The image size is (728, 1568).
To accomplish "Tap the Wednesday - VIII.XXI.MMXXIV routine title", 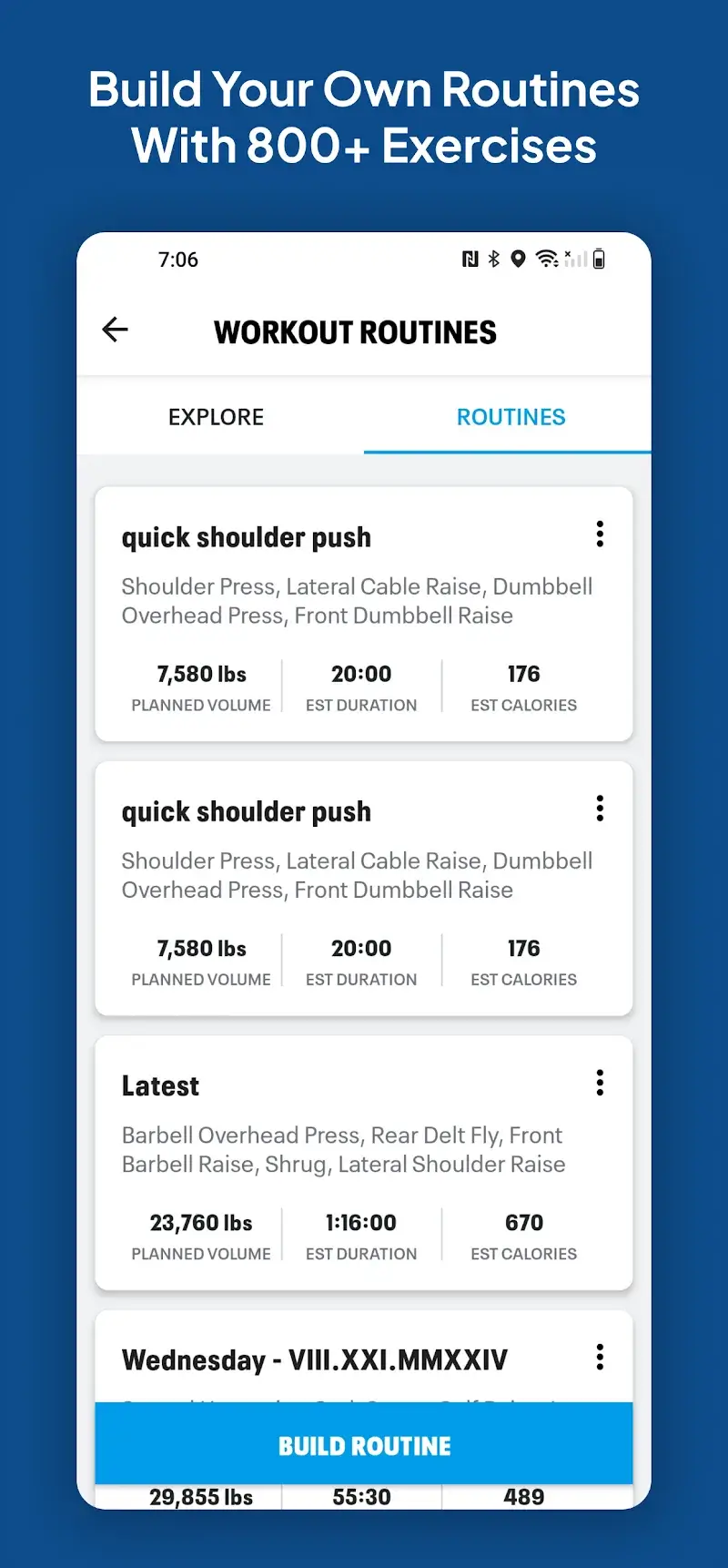I will (315, 1359).
